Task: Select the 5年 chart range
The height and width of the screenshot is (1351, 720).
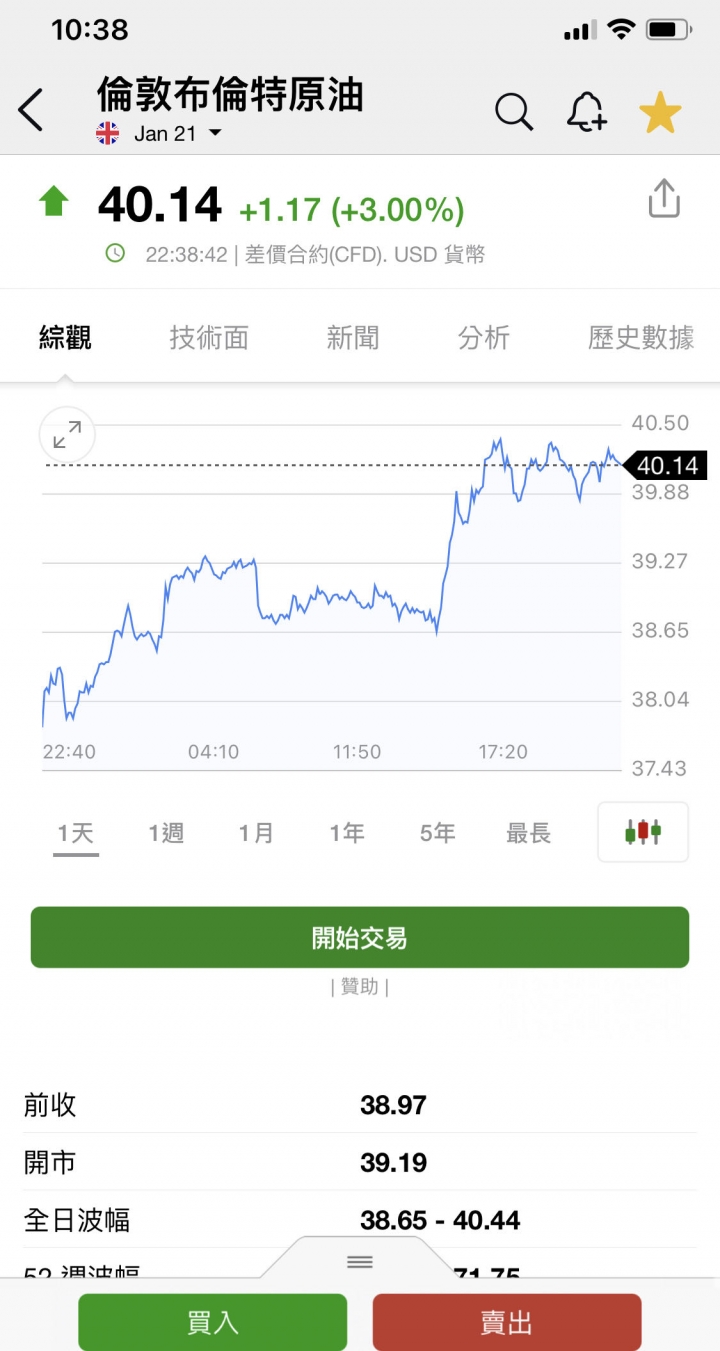Action: (x=438, y=833)
